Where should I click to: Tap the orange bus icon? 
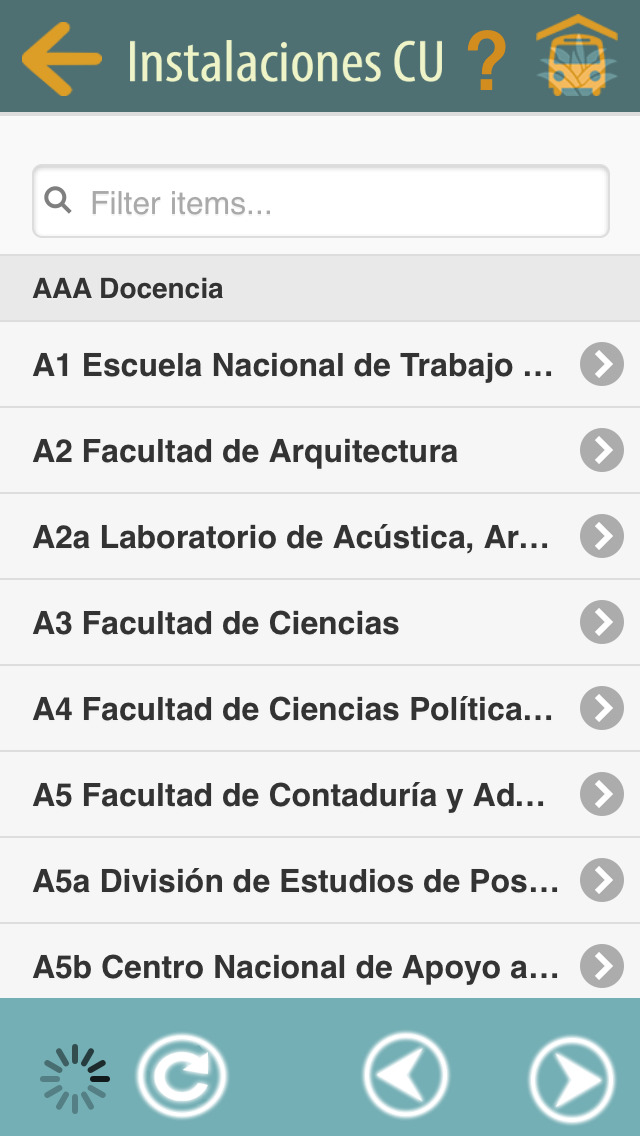(x=577, y=55)
